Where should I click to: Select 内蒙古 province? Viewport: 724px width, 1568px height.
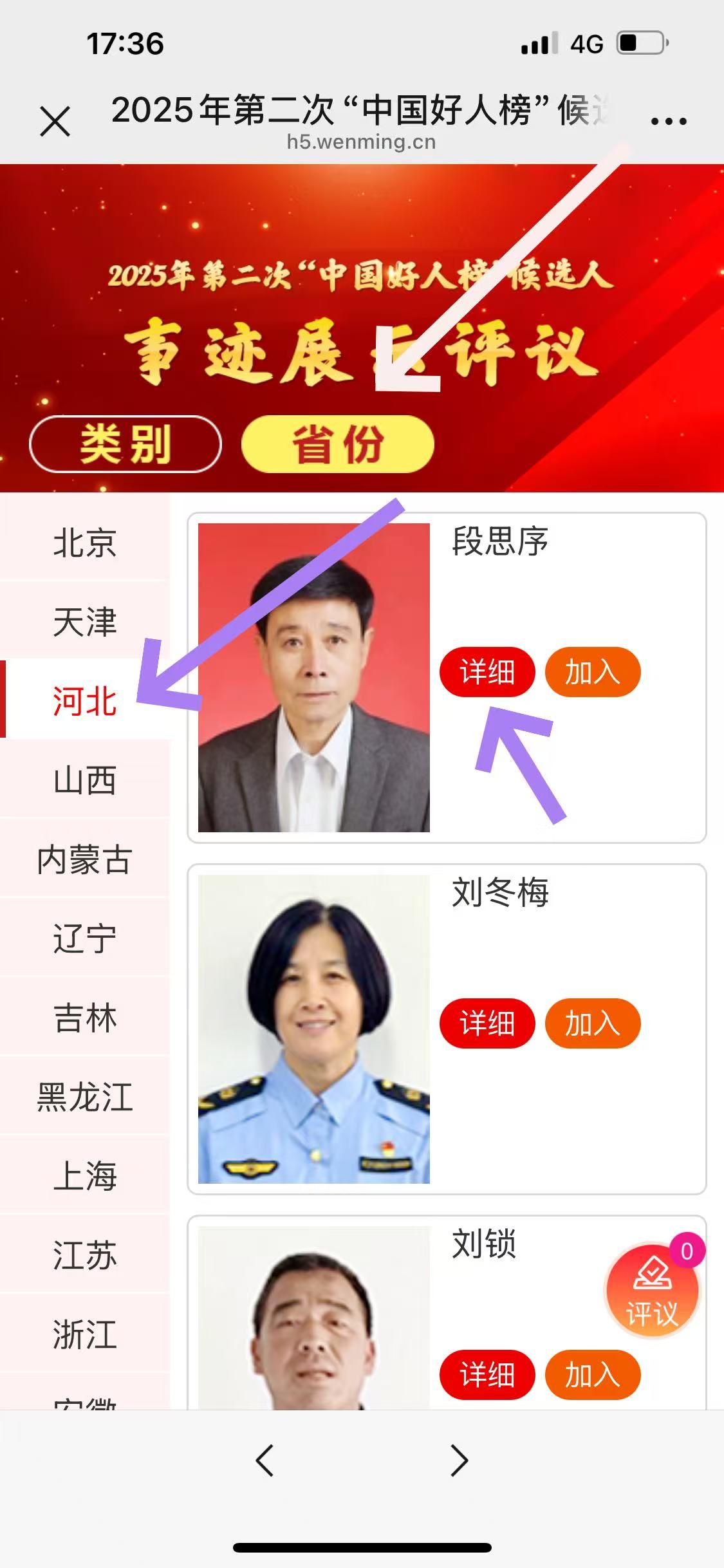coord(84,859)
